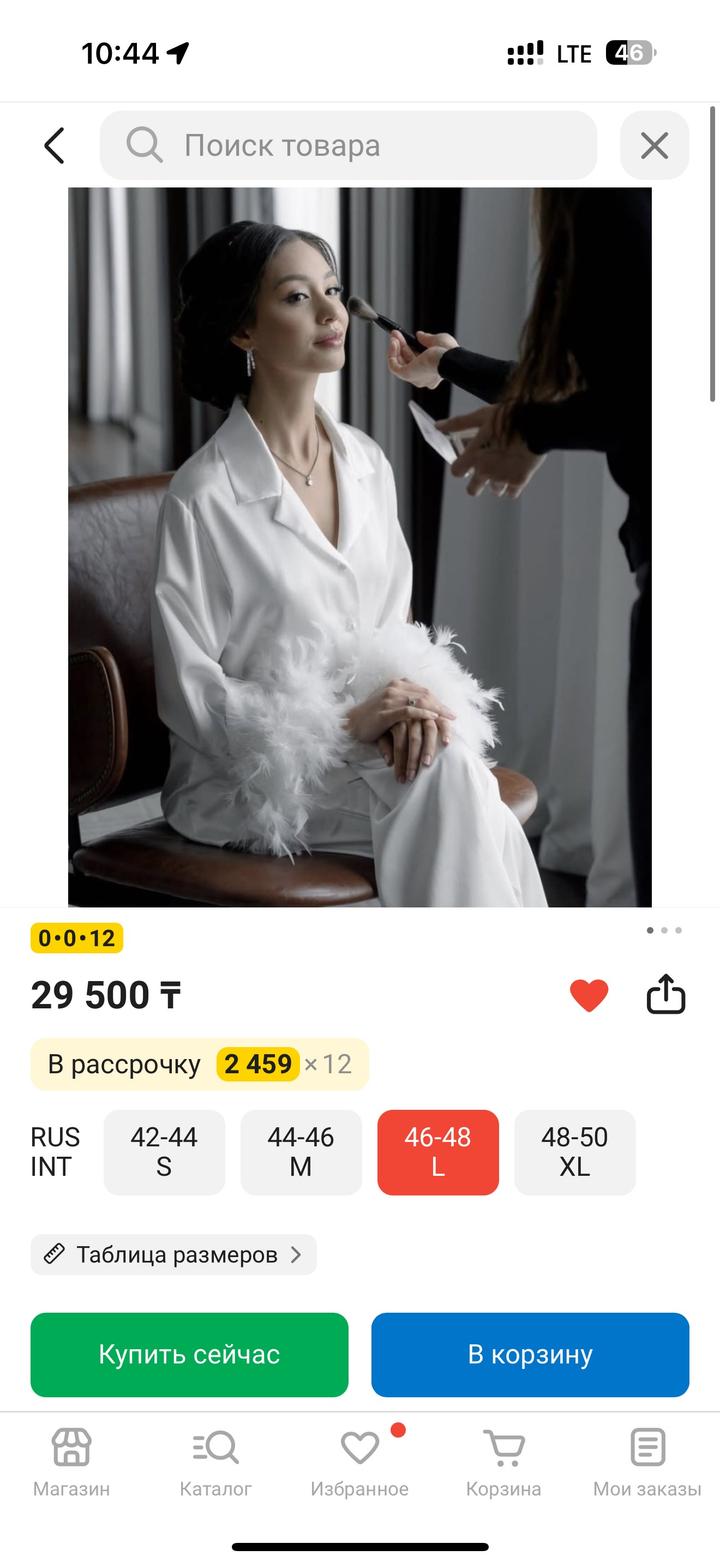
Task: Open Таблица размеров size chart
Action: point(174,1255)
